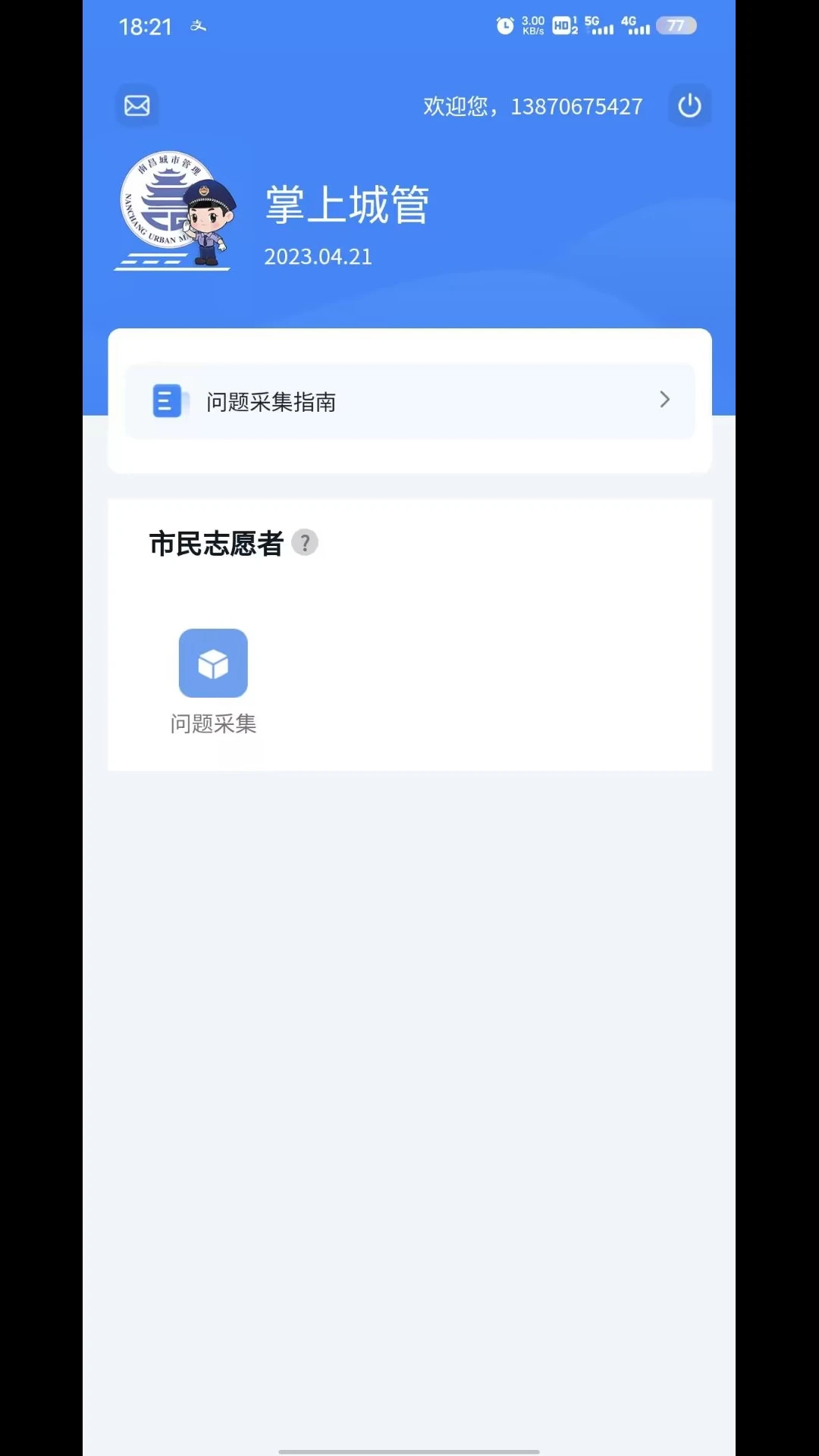Open the 问题采集指南 guide row
This screenshot has width=819, height=1456.
409,401
